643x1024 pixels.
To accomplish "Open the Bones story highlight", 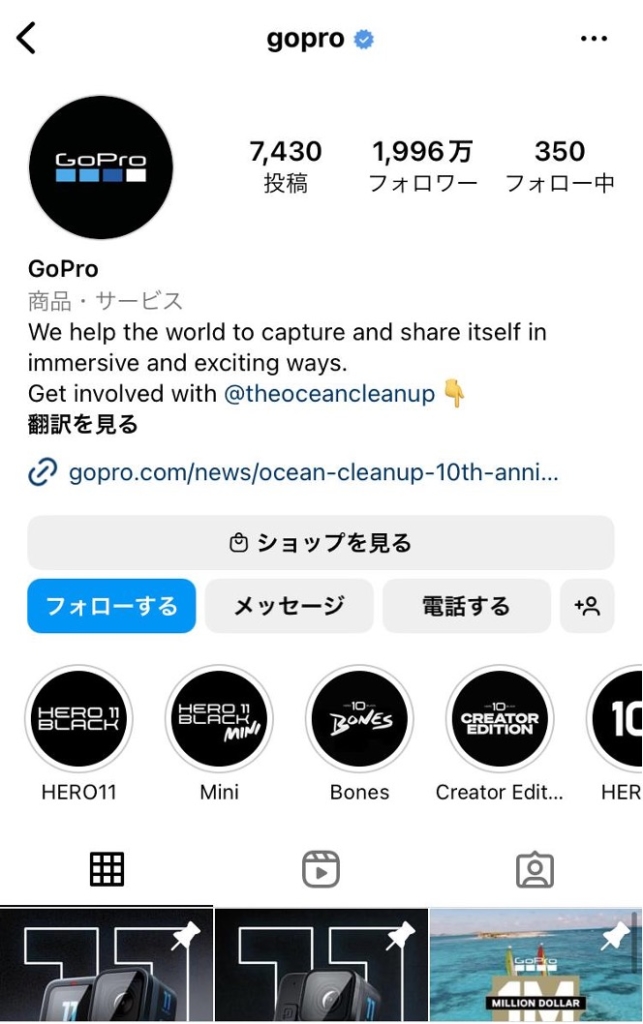I will (x=359, y=719).
